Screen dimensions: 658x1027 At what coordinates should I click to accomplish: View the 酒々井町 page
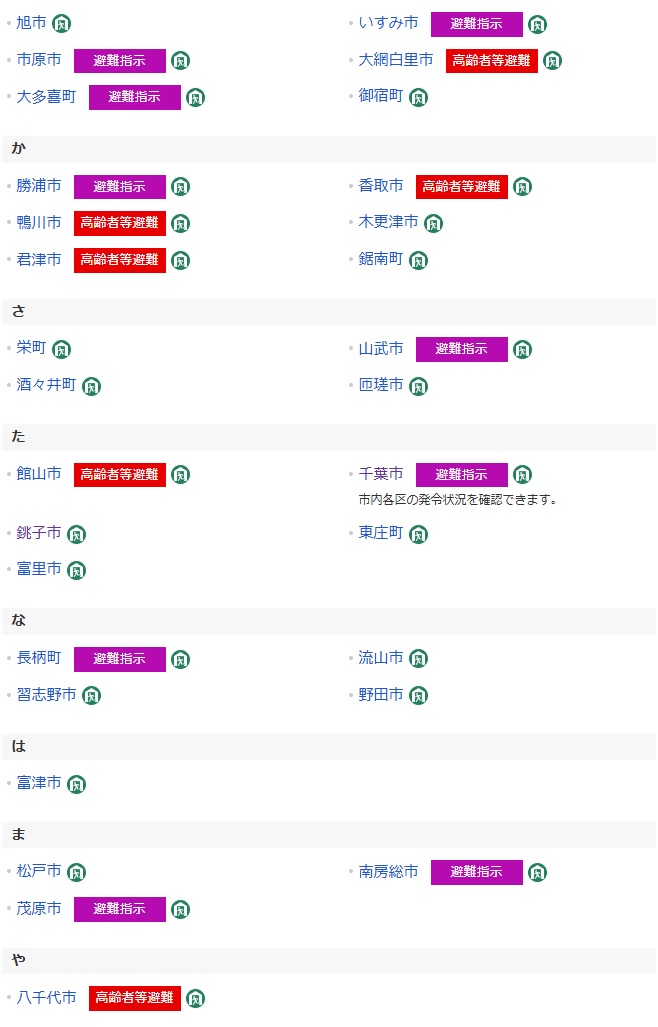click(46, 384)
